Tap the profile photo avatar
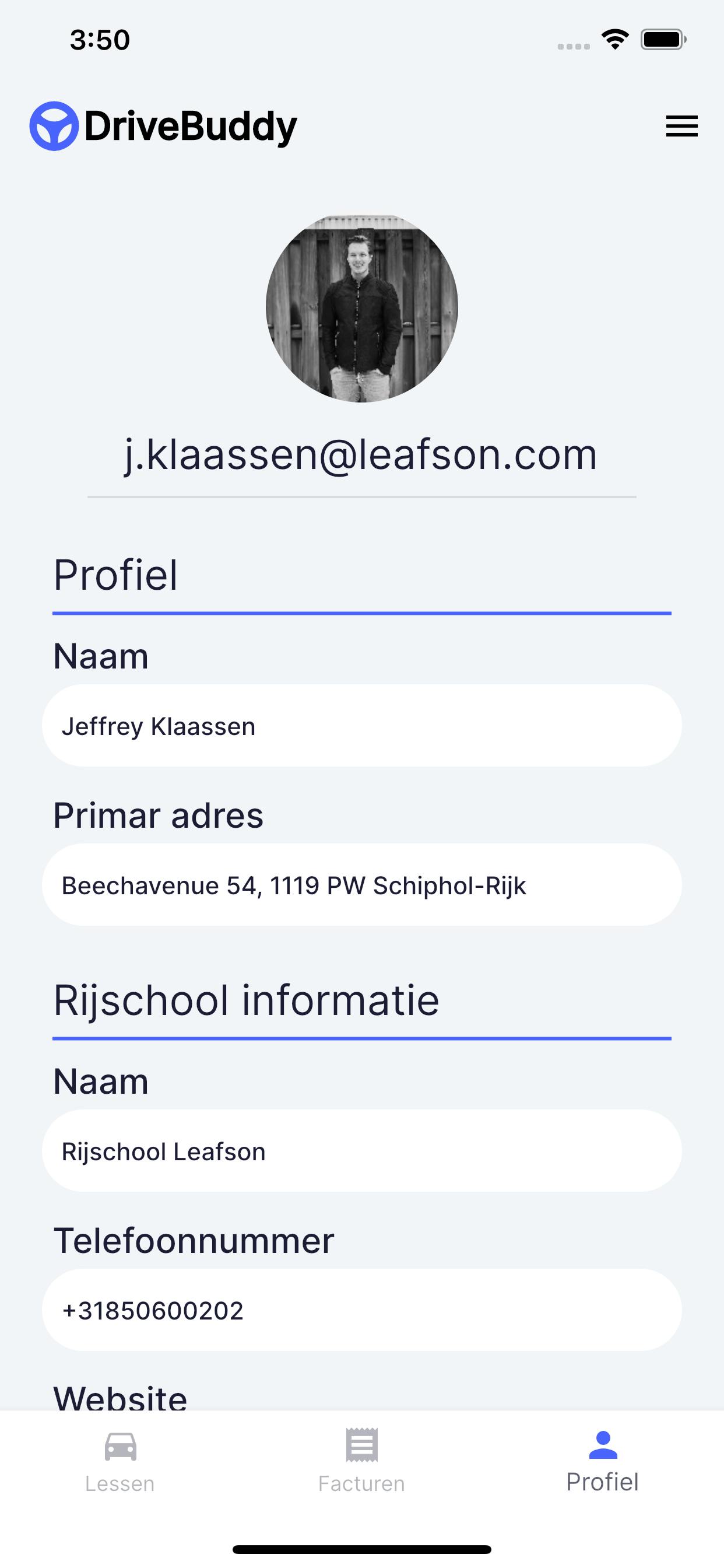This screenshot has height=1568, width=724. coord(362,308)
